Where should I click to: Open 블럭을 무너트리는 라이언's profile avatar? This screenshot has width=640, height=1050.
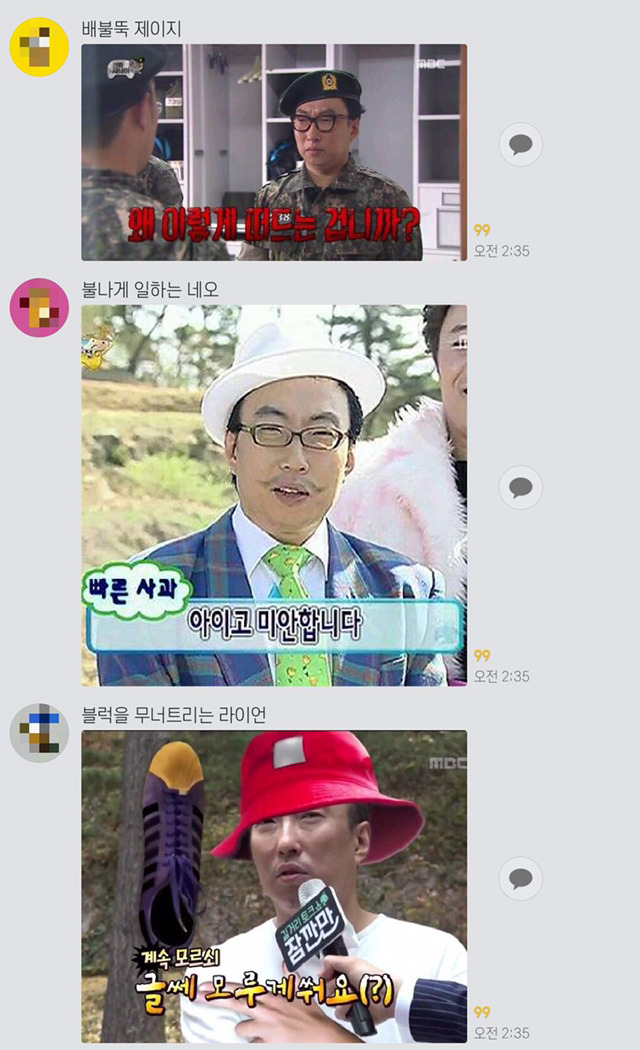[39, 733]
